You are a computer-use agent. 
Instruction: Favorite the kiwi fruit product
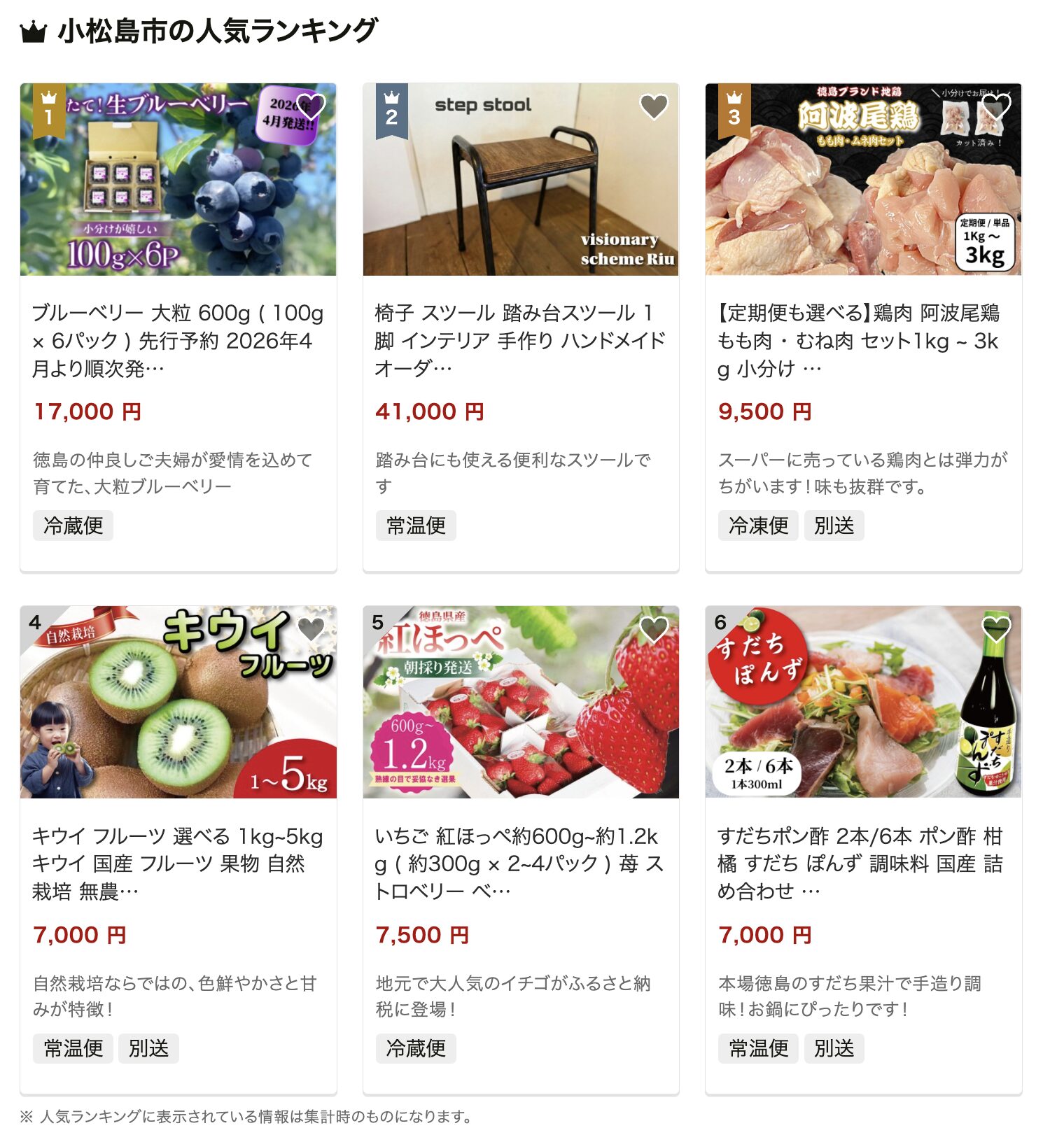click(x=311, y=629)
